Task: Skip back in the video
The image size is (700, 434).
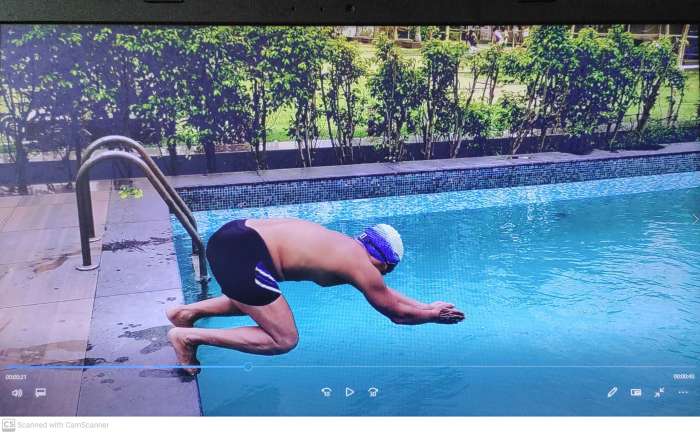Action: point(326,392)
